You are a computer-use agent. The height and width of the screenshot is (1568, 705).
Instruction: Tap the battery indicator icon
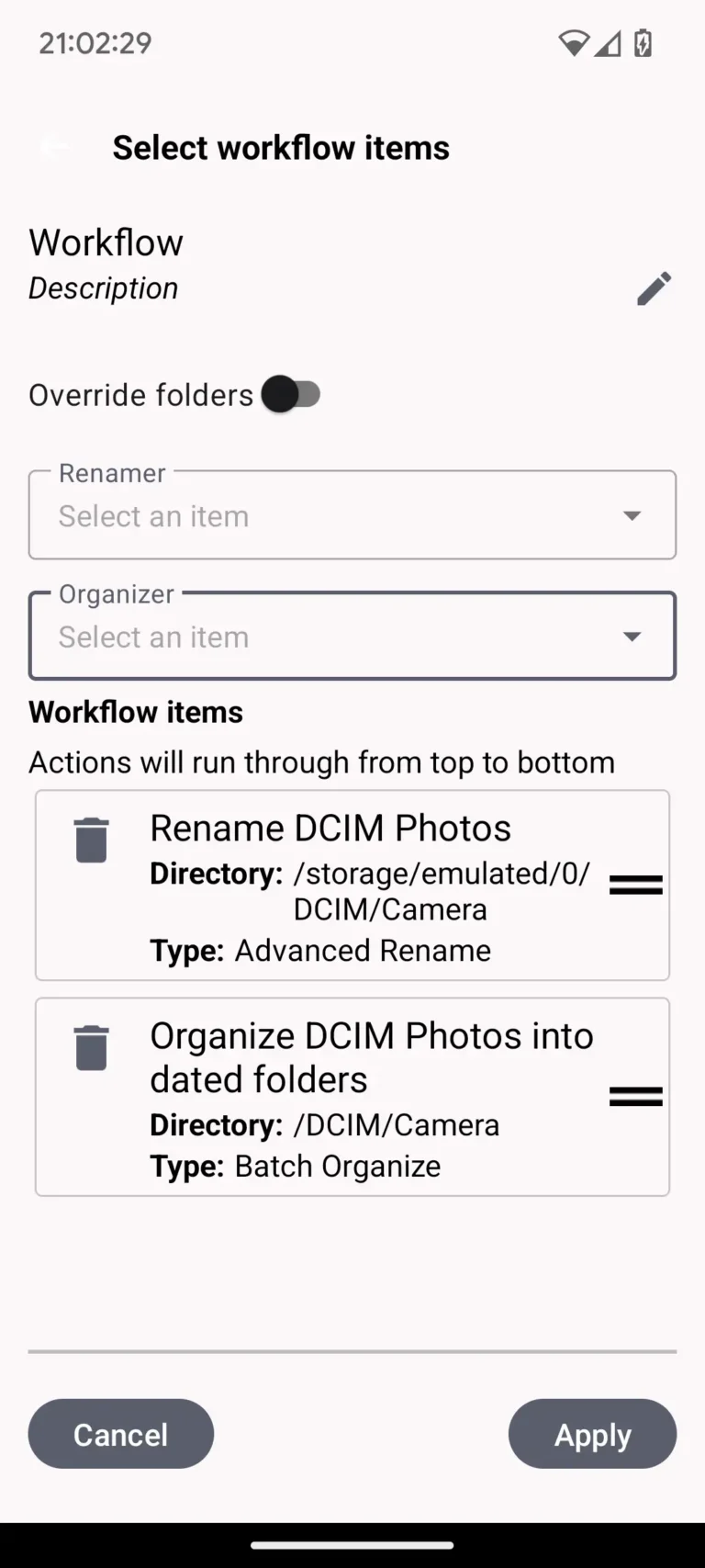coord(643,42)
